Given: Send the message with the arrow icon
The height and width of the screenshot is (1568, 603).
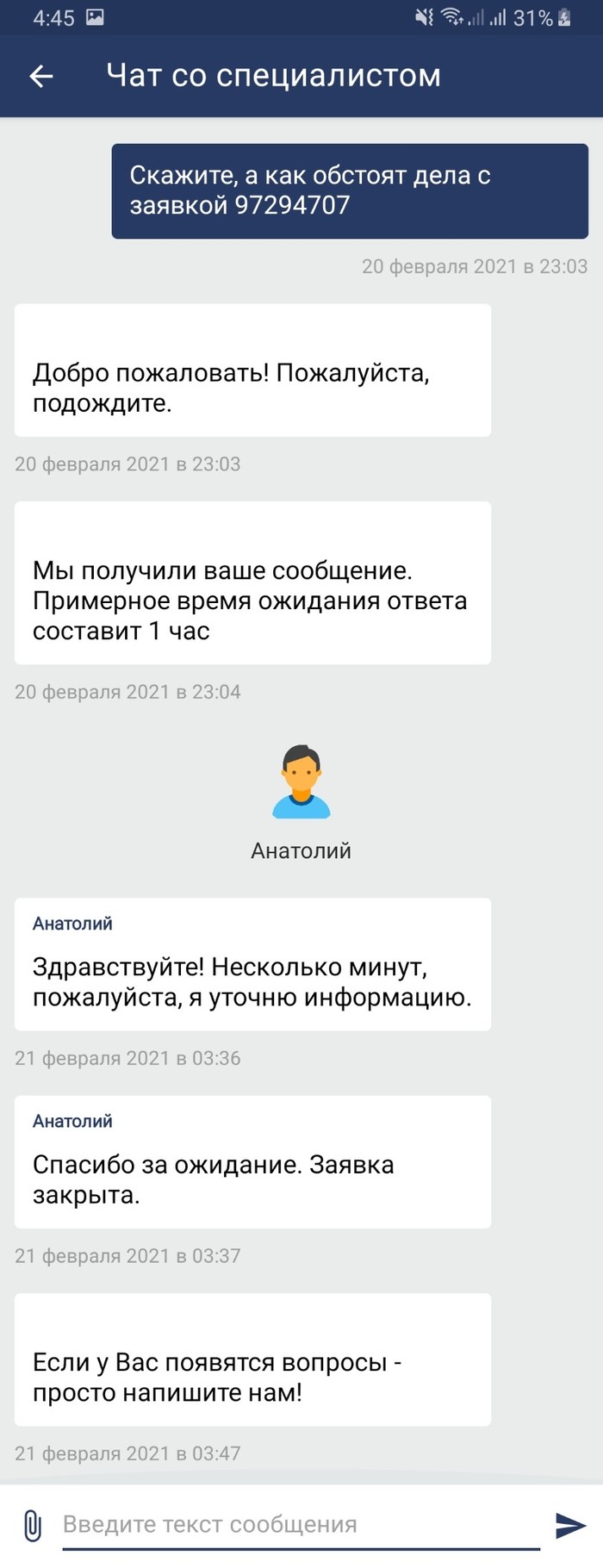Looking at the screenshot, I should coord(569,1525).
